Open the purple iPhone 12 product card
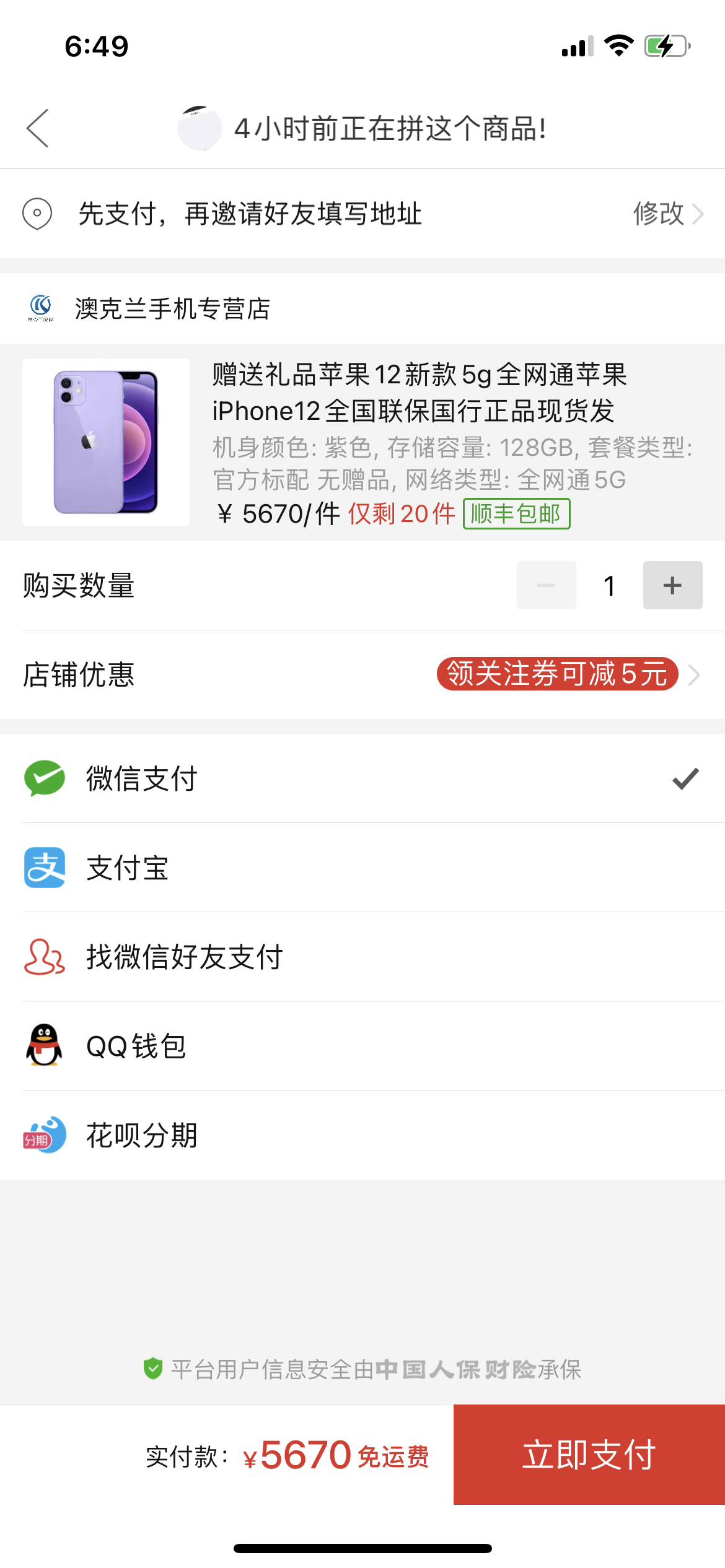This screenshot has height=1568, width=725. click(x=362, y=442)
